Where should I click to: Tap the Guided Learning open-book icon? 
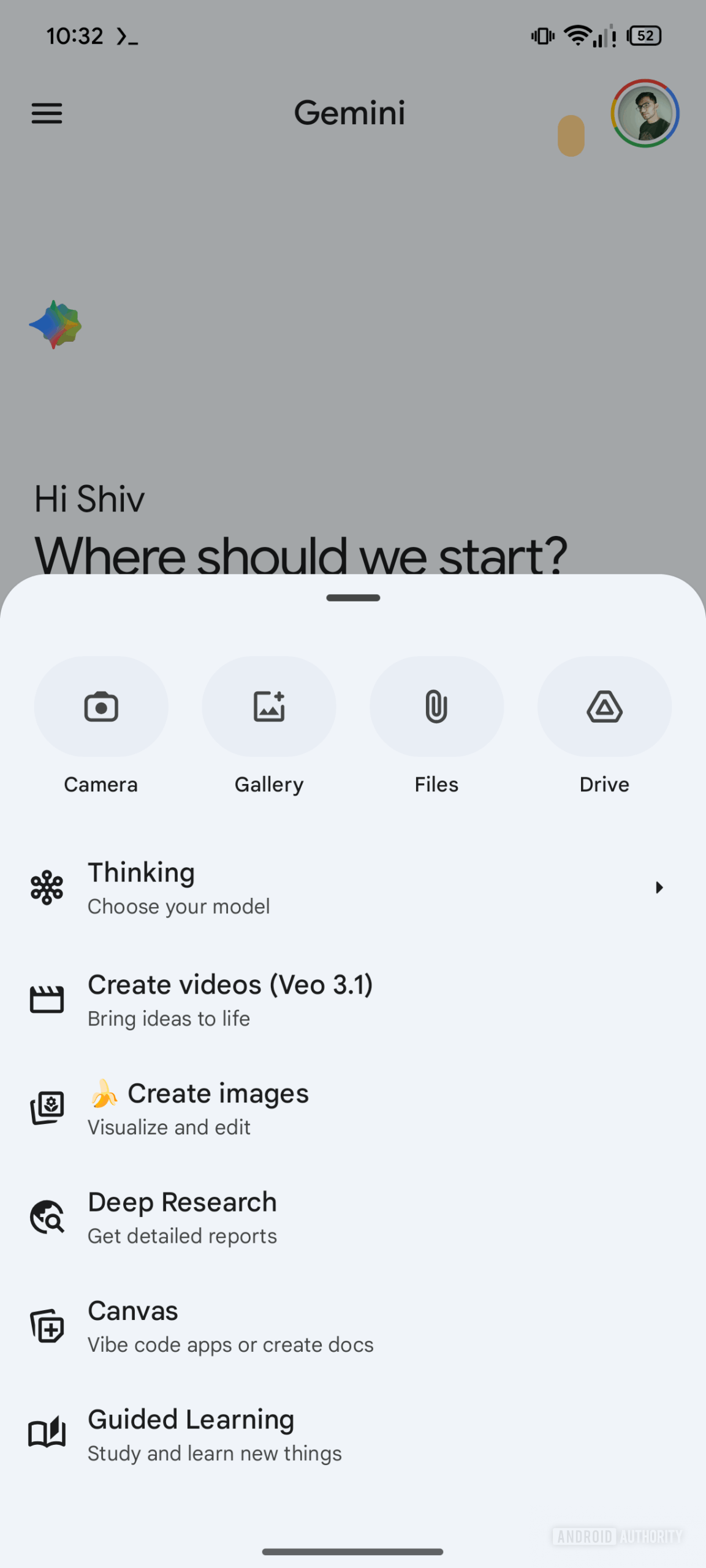tap(48, 1435)
